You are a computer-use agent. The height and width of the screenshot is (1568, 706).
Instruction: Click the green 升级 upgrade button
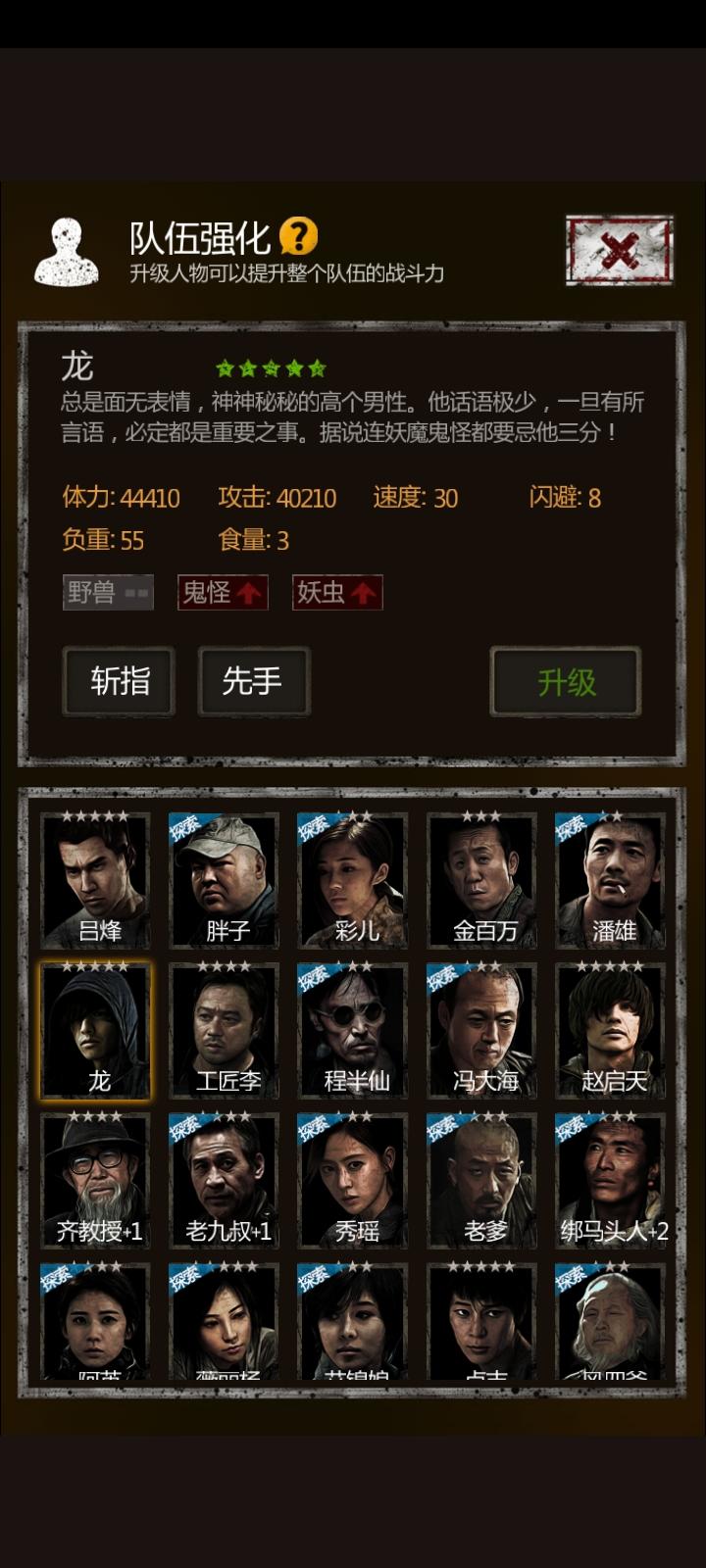[565, 679]
